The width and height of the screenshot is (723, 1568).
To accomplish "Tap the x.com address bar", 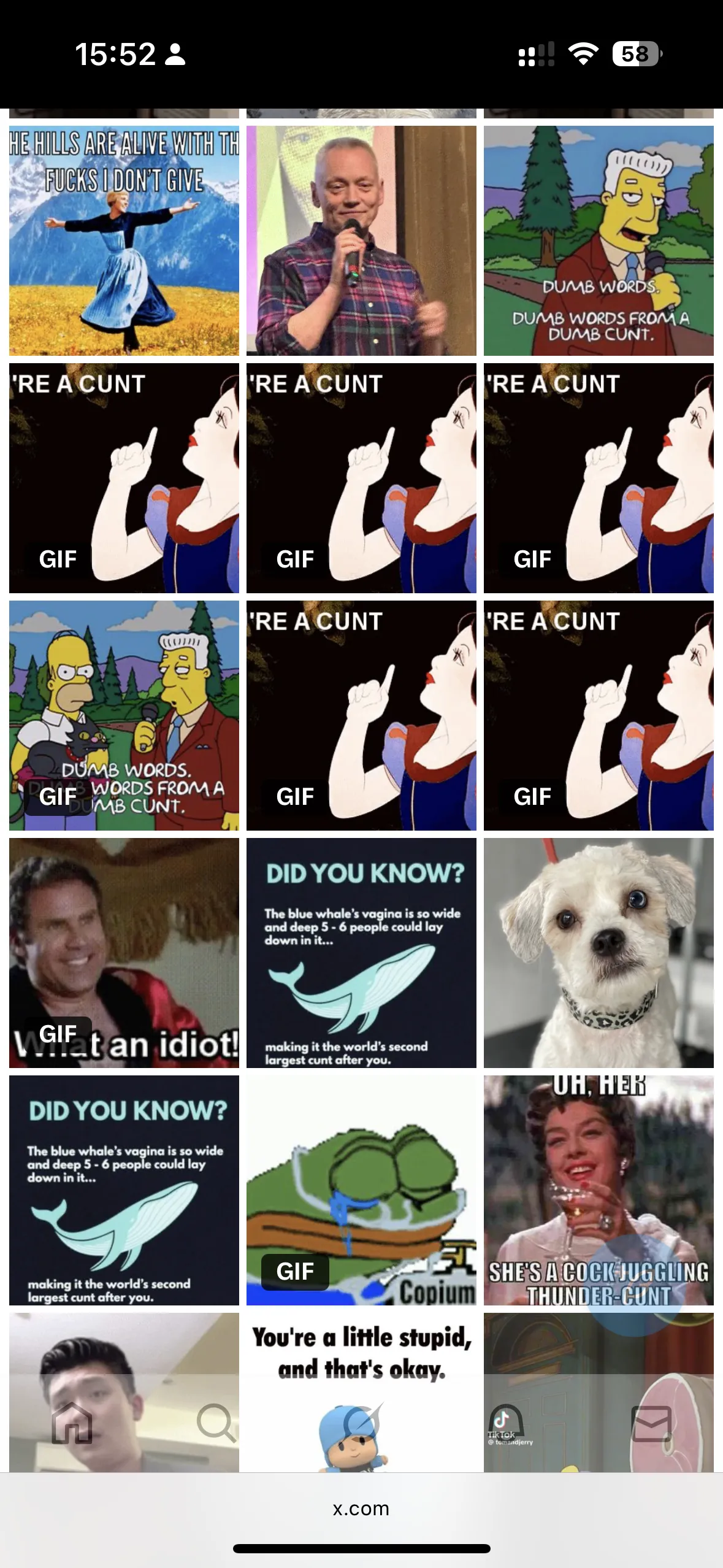I will (361, 1508).
